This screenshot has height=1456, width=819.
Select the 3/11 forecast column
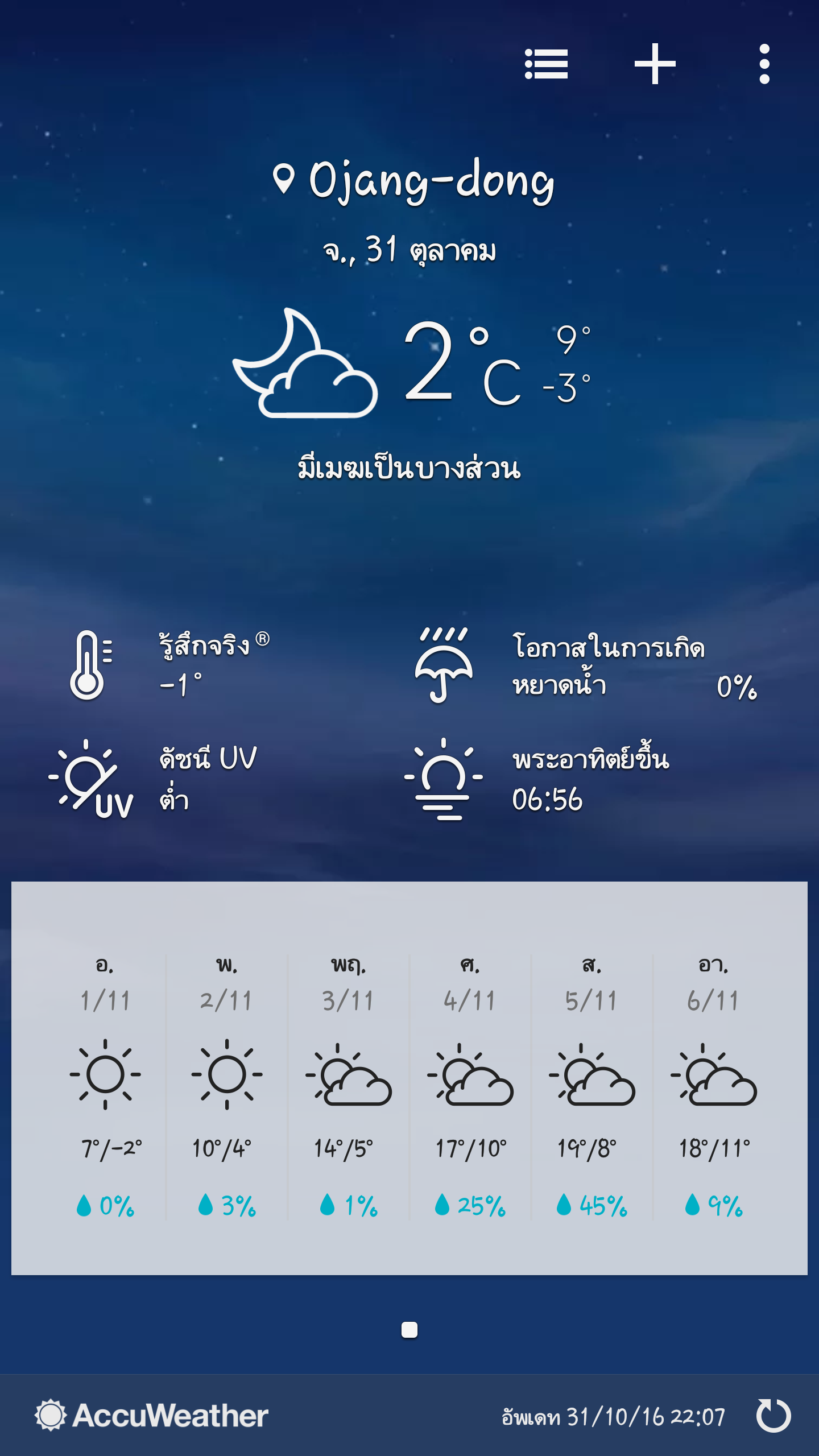pos(349,1086)
